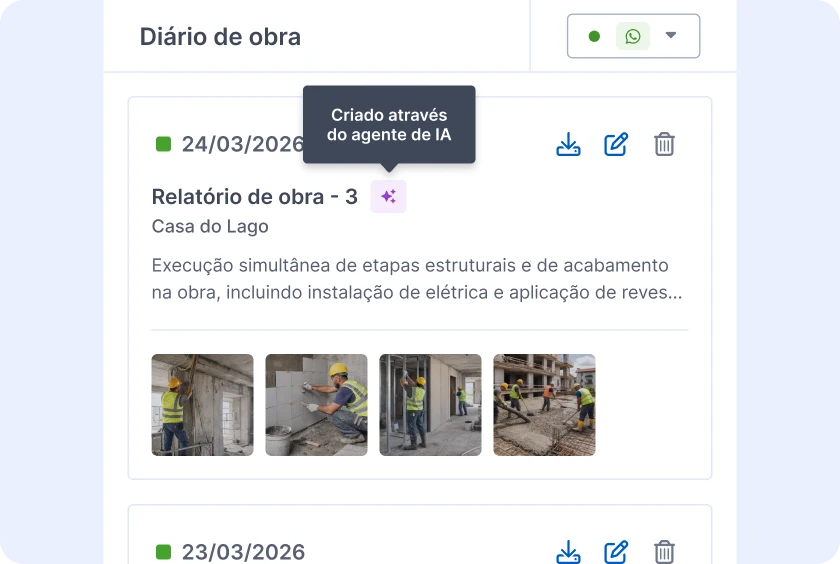This screenshot has width=840, height=564.
Task: Download the 24/03/2026 report
Action: [x=568, y=144]
